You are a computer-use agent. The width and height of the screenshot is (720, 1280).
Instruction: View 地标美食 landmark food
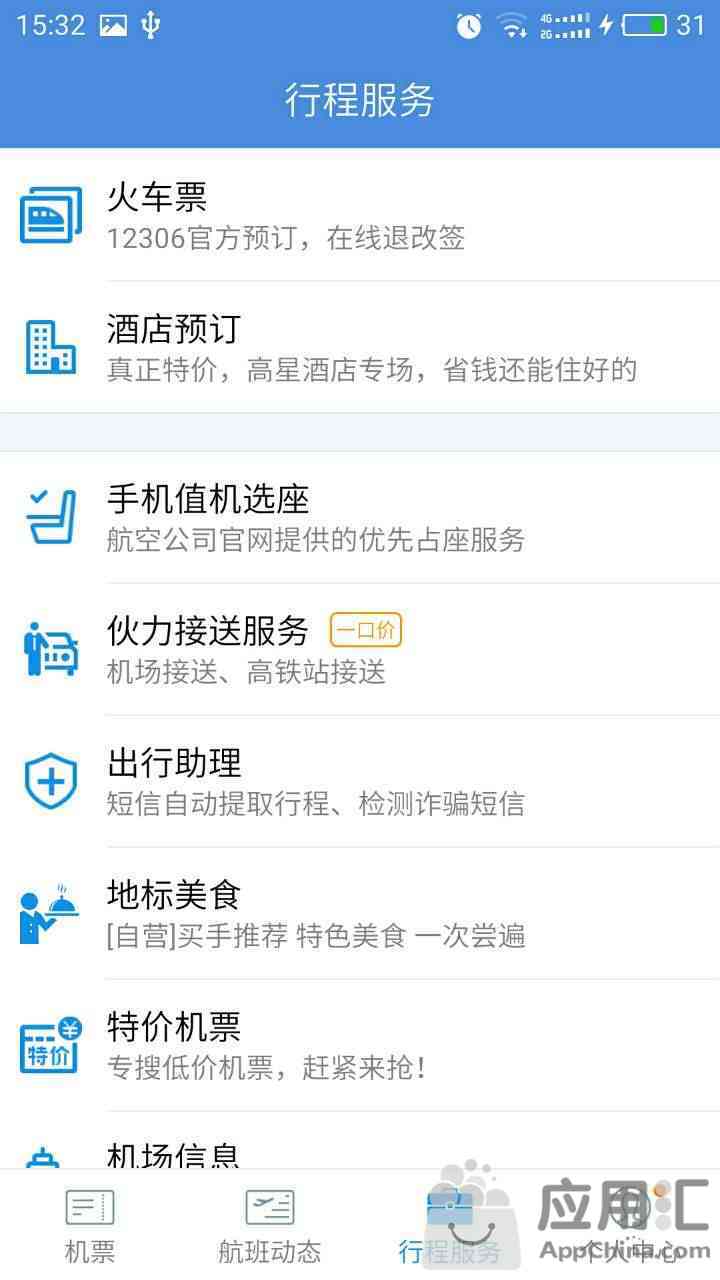[360, 913]
